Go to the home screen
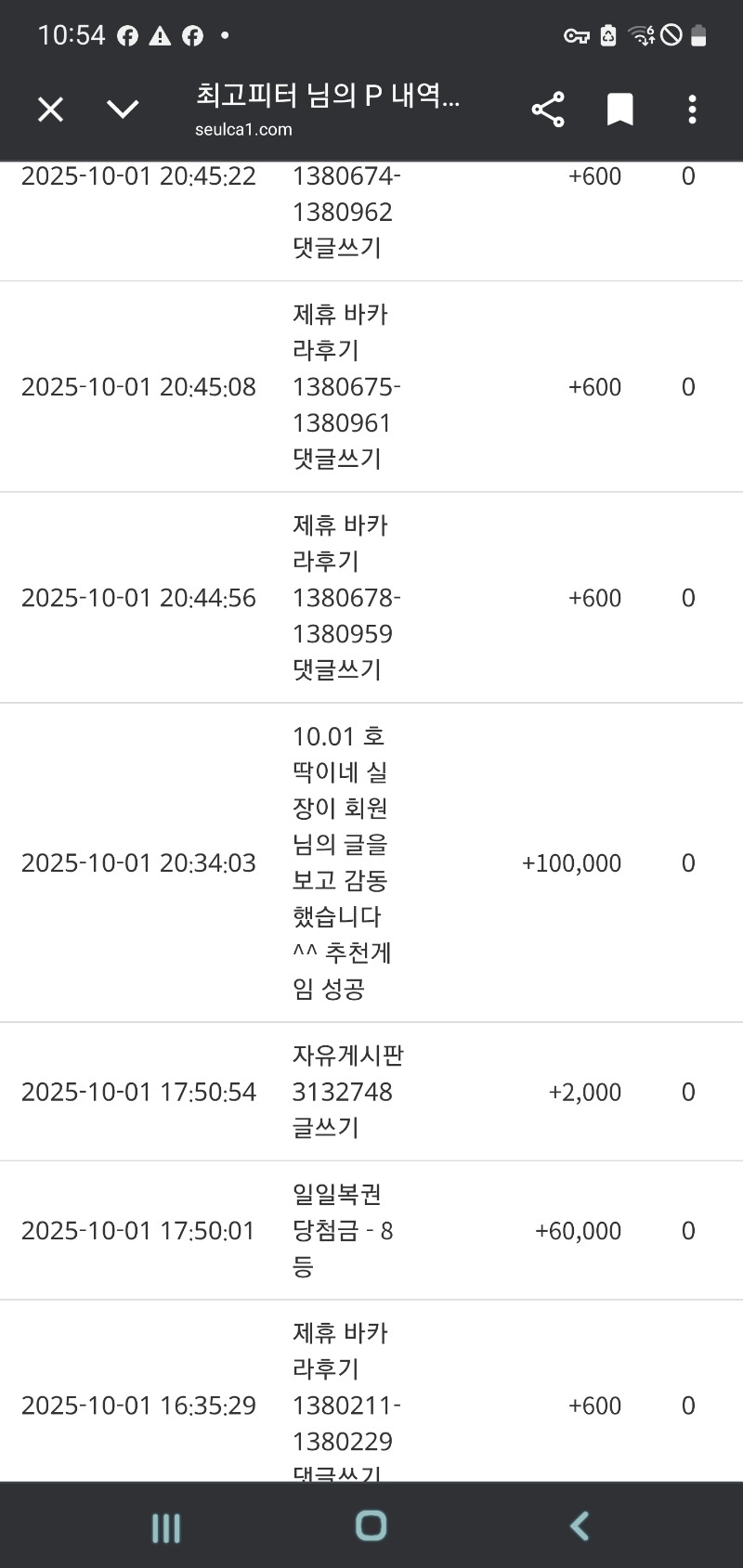 click(x=371, y=1525)
